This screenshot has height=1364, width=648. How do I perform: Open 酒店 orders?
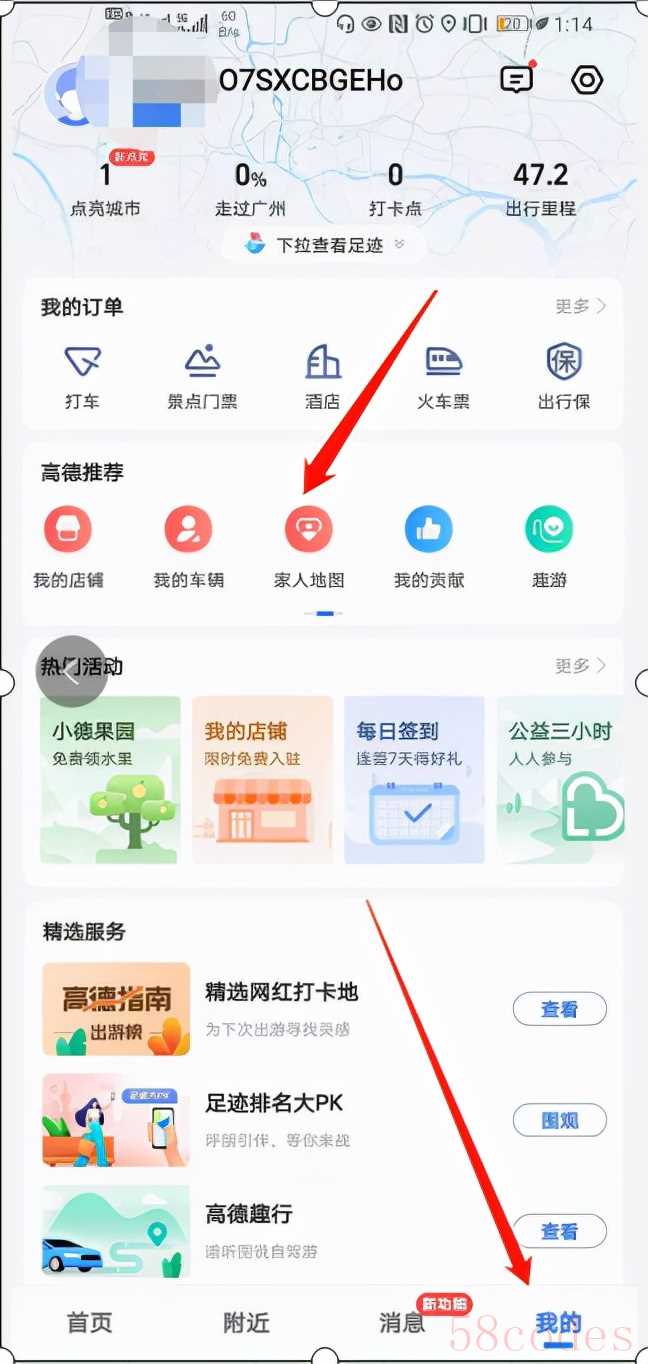click(323, 376)
